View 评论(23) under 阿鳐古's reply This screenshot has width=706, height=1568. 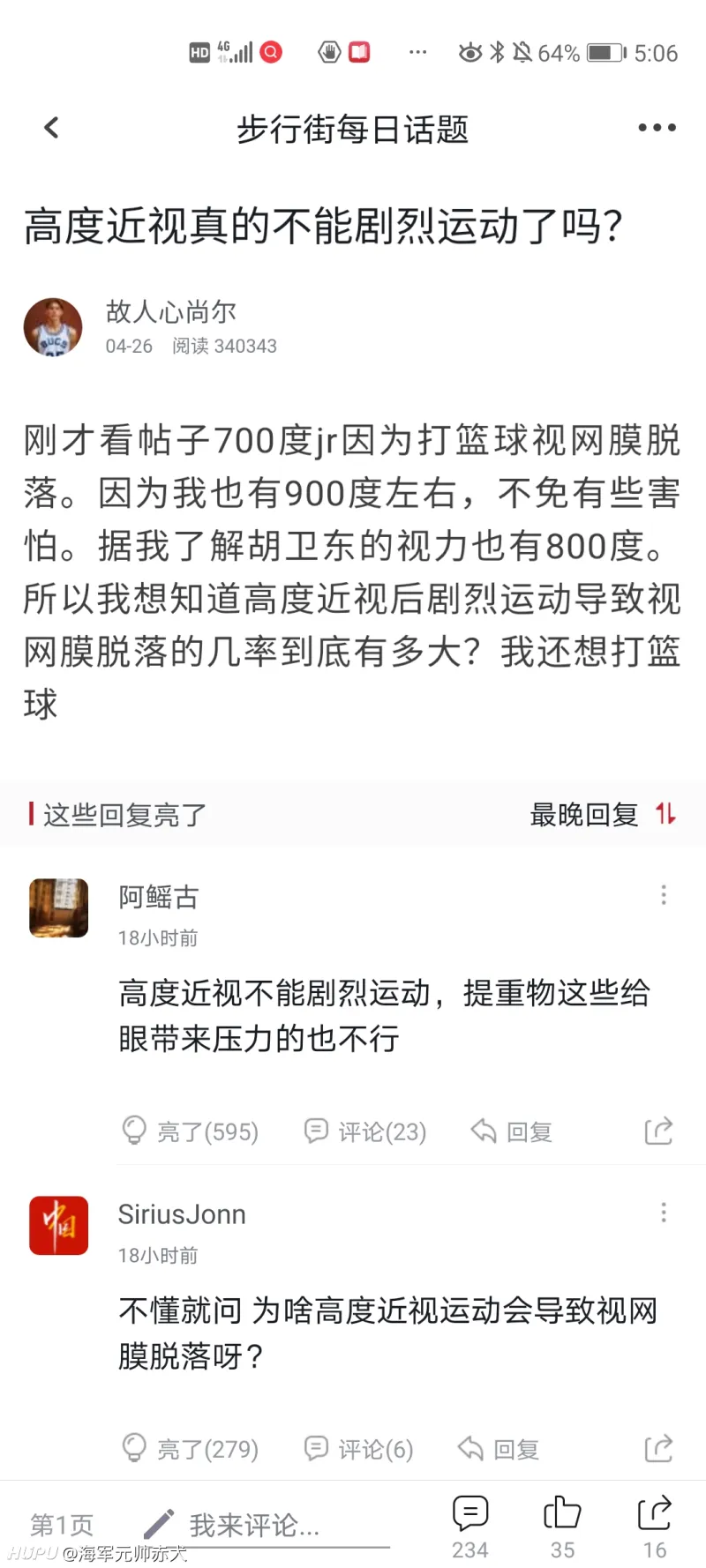[x=365, y=1131]
